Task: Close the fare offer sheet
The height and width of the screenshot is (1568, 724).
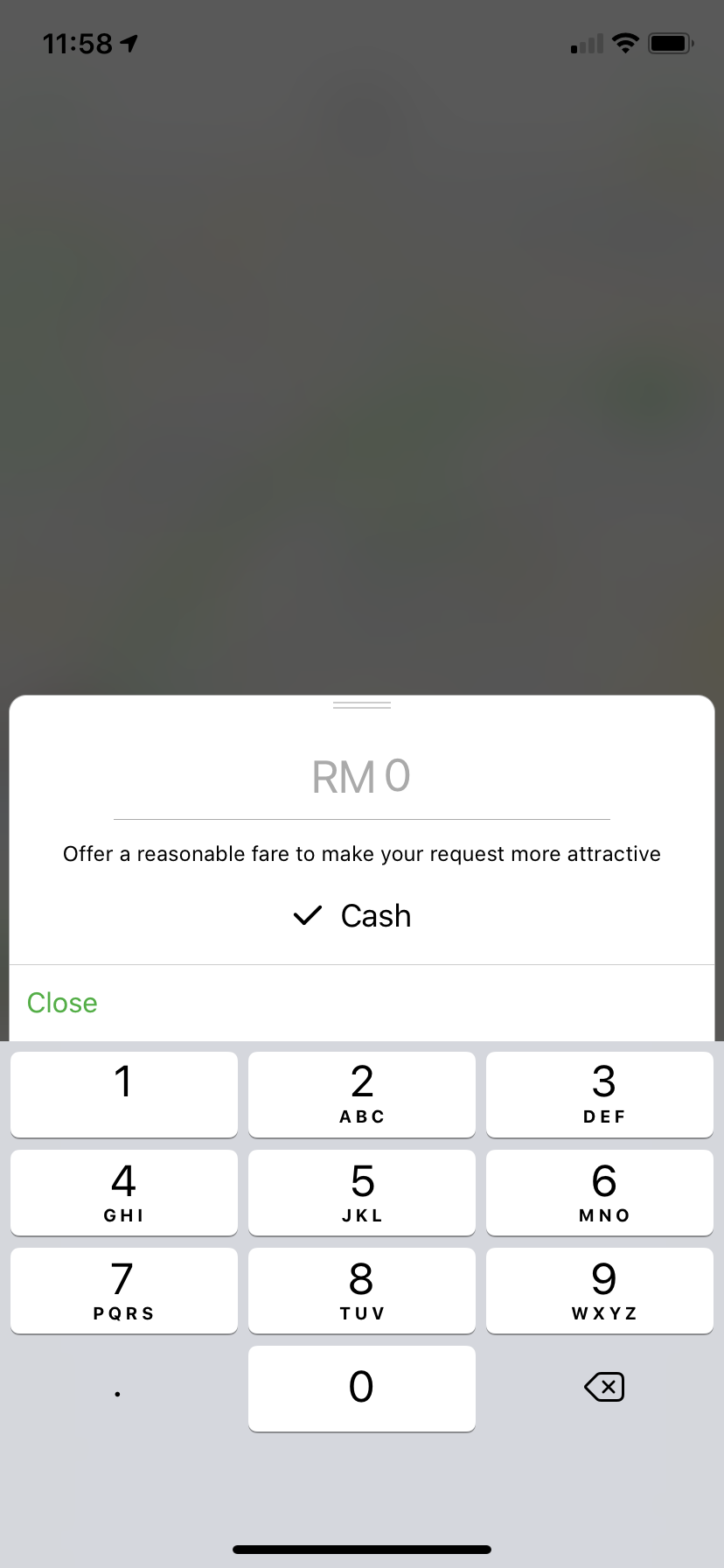Action: (62, 1003)
